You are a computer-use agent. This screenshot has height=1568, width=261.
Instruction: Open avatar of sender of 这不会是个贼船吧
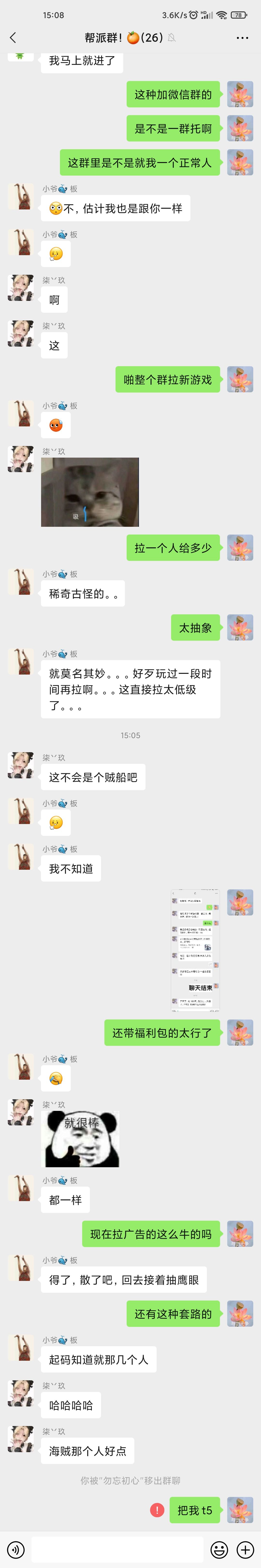[21, 765]
